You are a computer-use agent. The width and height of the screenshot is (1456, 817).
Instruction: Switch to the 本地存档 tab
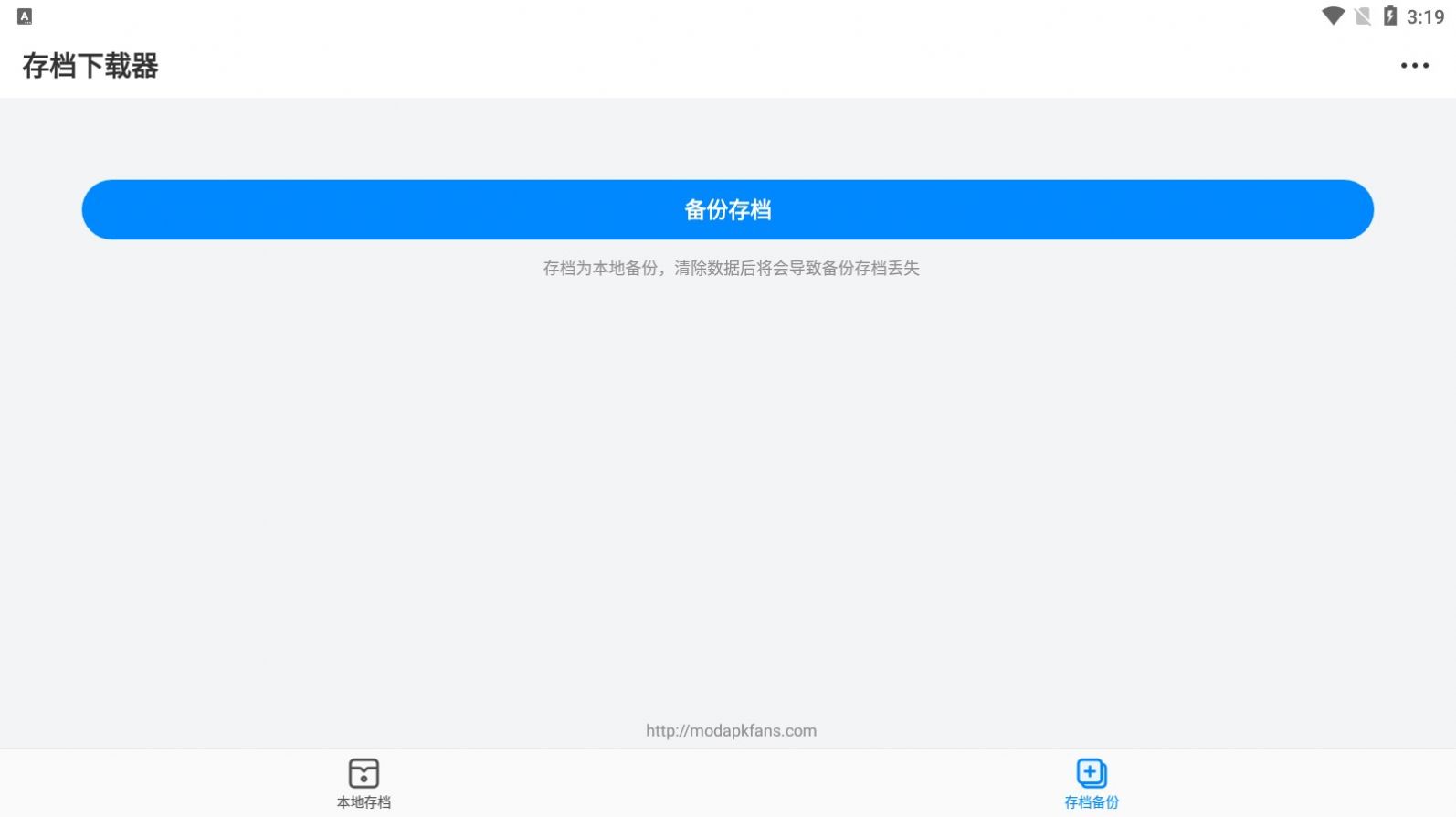(364, 783)
